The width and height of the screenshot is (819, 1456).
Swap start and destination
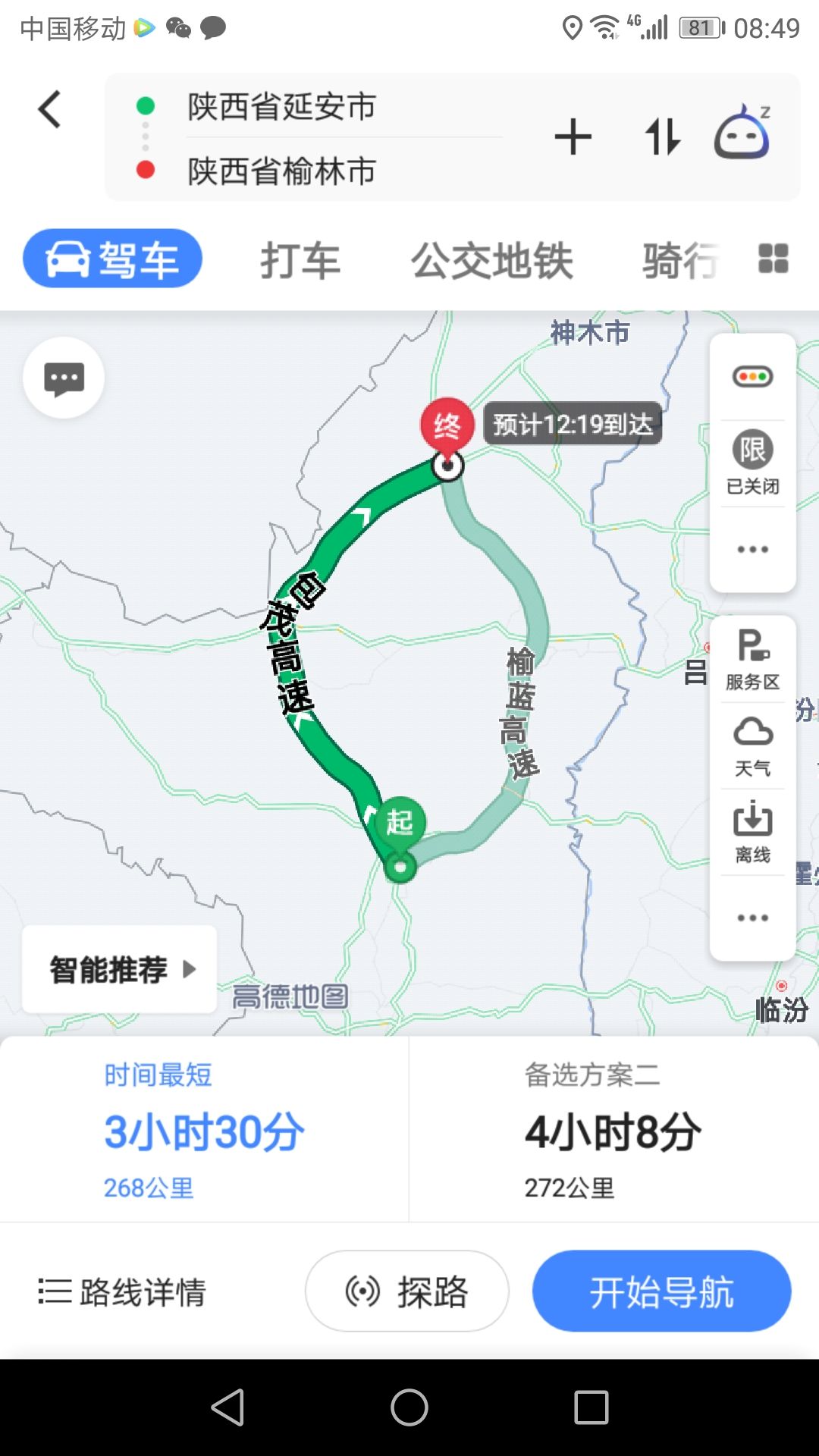click(x=663, y=137)
